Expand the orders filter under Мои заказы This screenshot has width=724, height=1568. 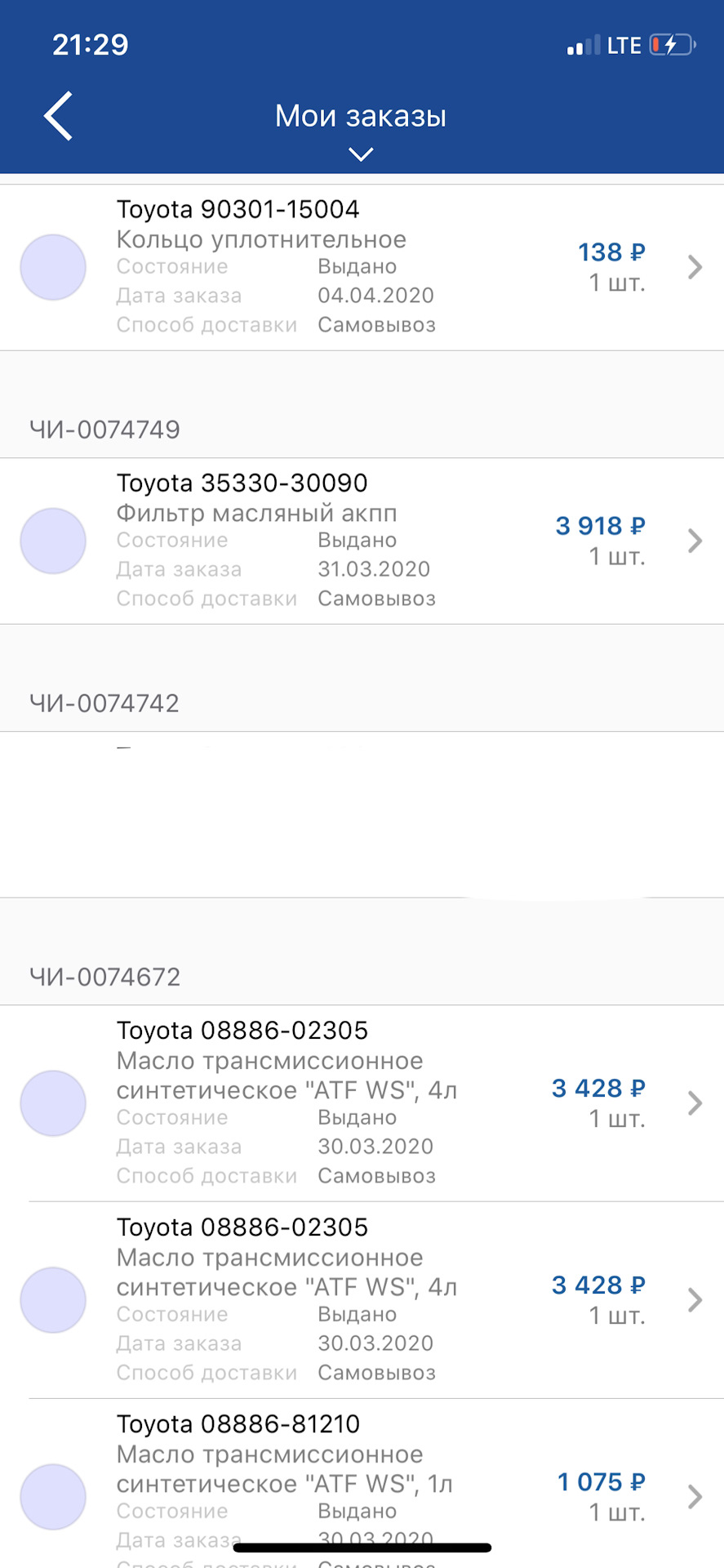pyautogui.click(x=360, y=154)
